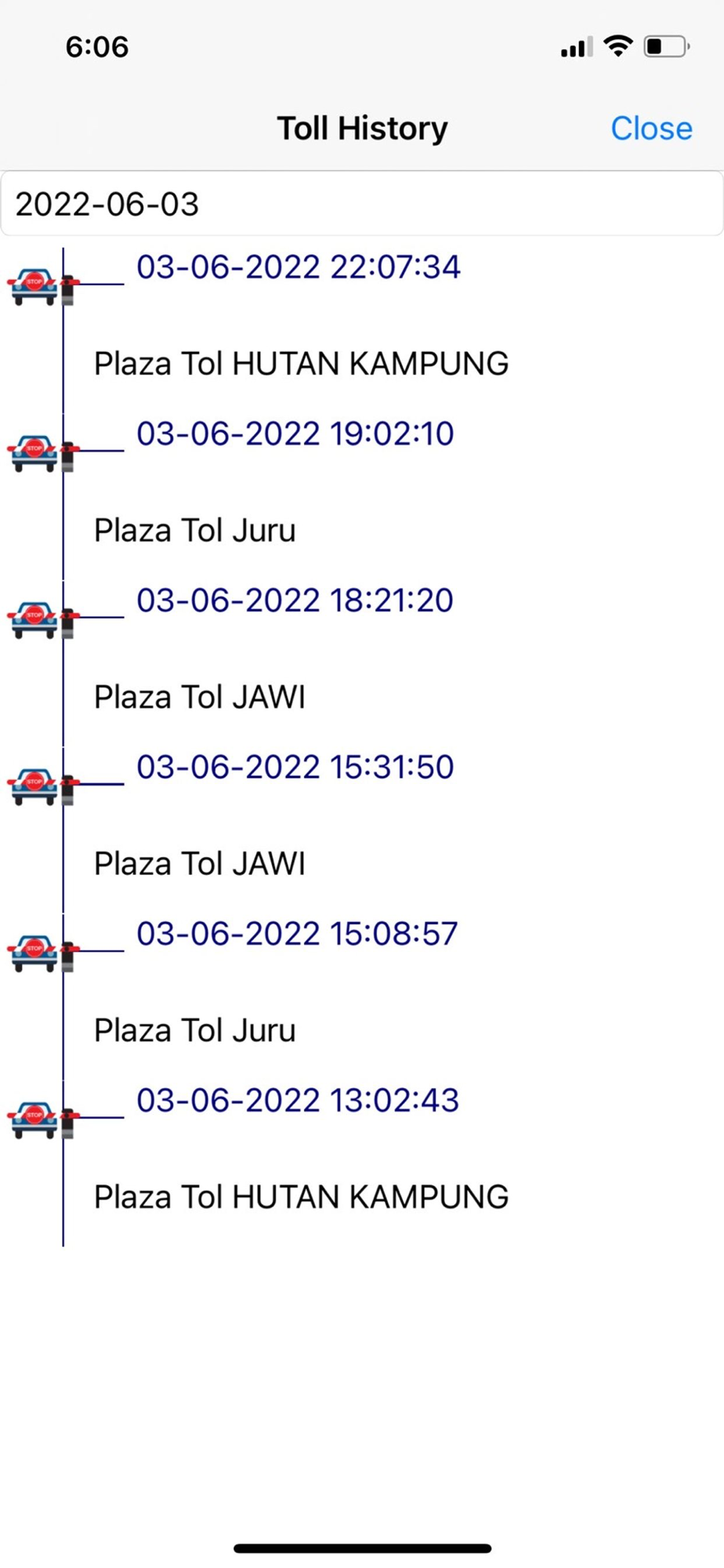Close the Toll History screen

651,129
